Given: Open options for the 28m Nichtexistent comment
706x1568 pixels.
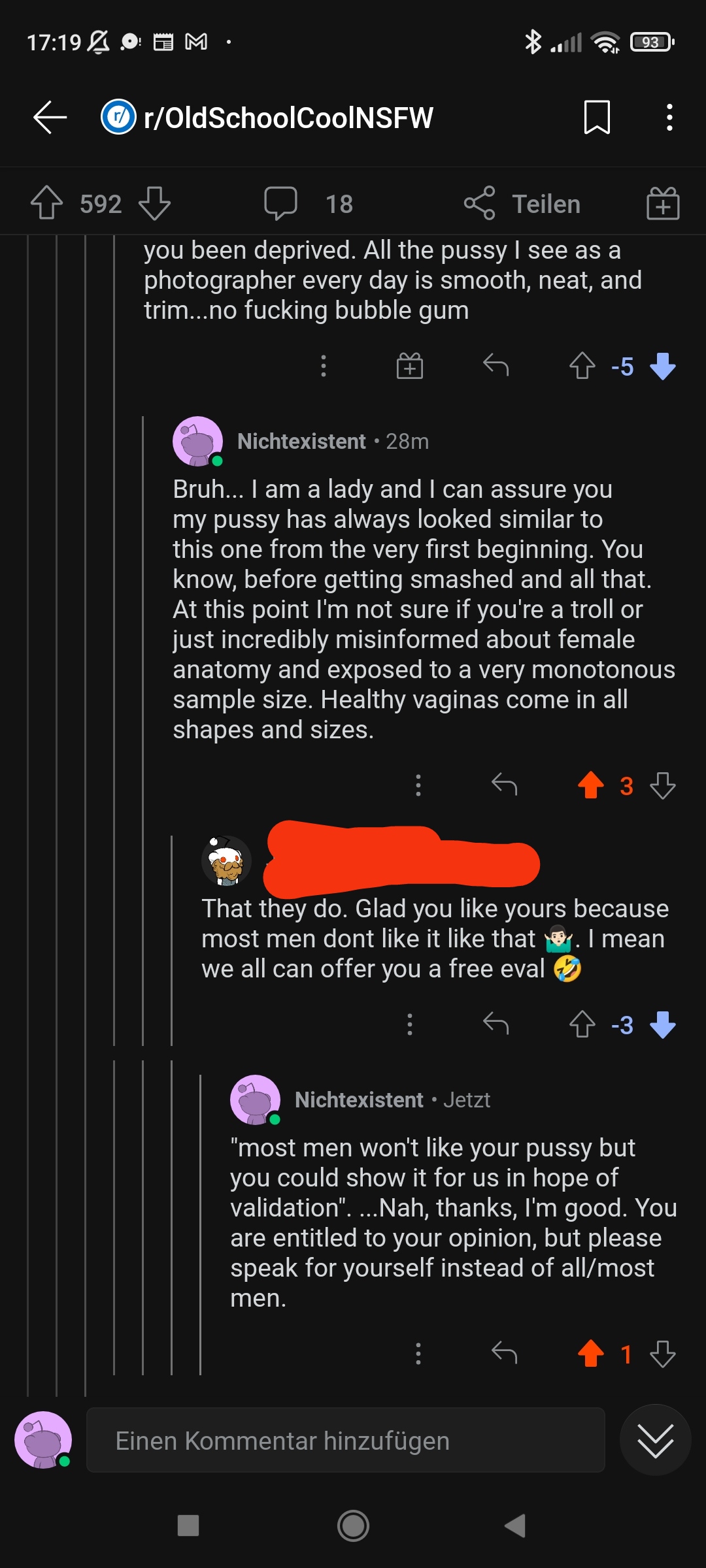Looking at the screenshot, I should (x=418, y=785).
